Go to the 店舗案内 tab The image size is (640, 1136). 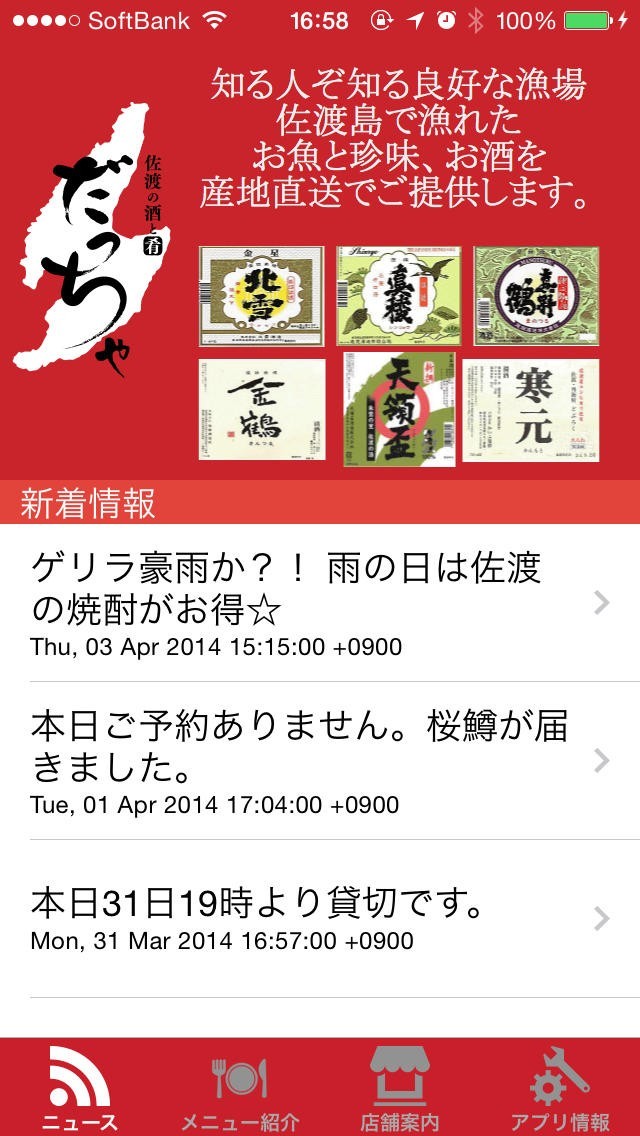pyautogui.click(x=400, y=1088)
